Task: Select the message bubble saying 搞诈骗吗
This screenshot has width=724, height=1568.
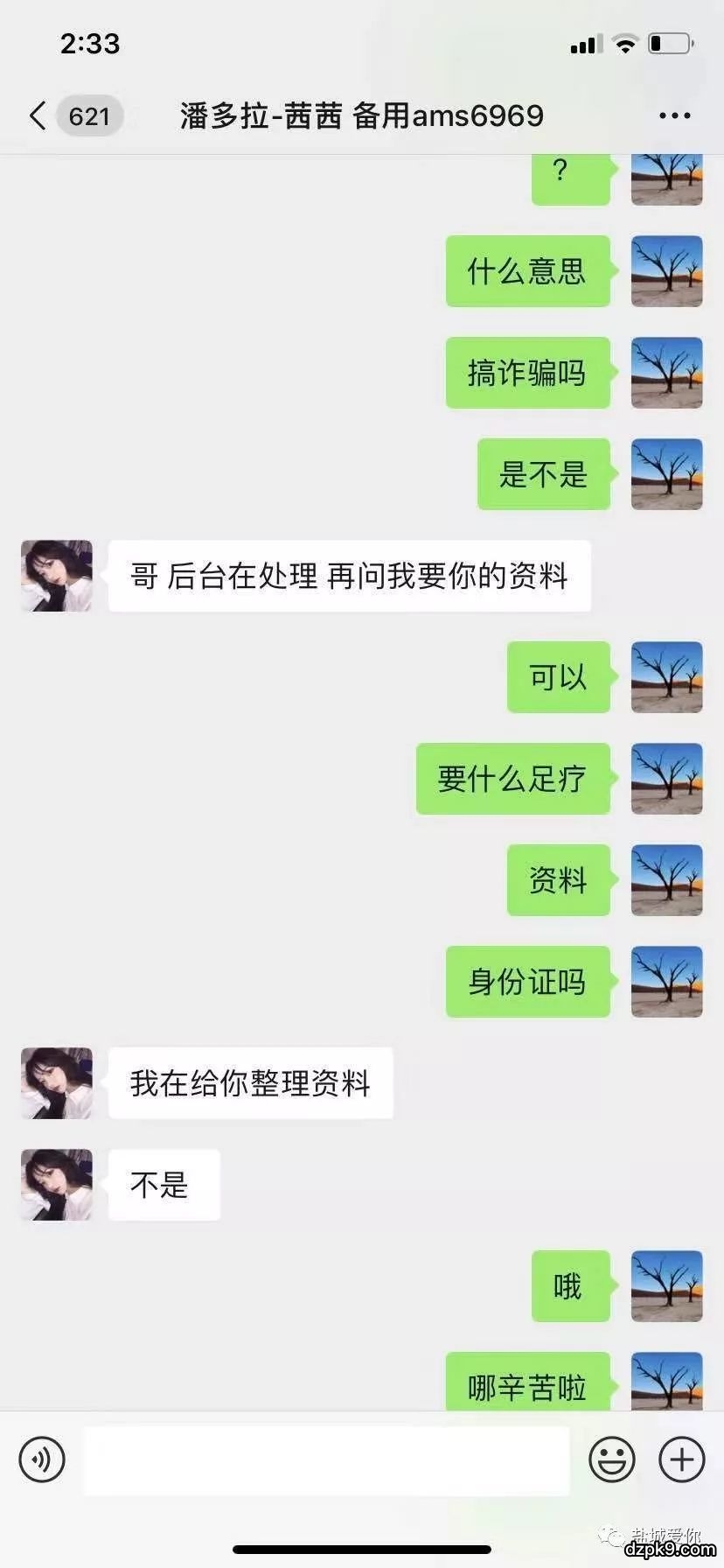Action: tap(527, 374)
